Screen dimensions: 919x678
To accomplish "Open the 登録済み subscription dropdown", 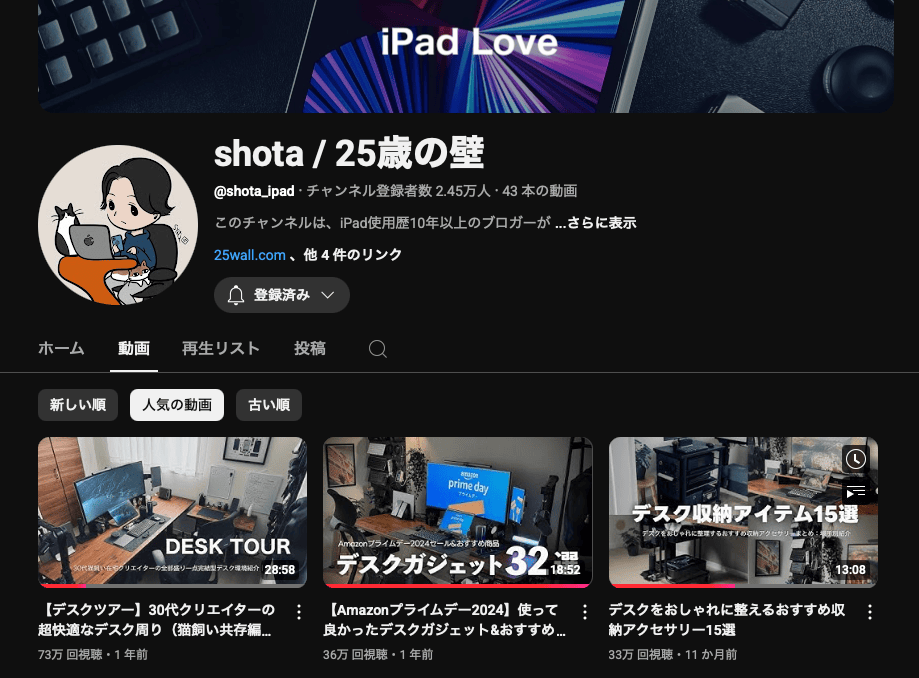I will (x=281, y=295).
